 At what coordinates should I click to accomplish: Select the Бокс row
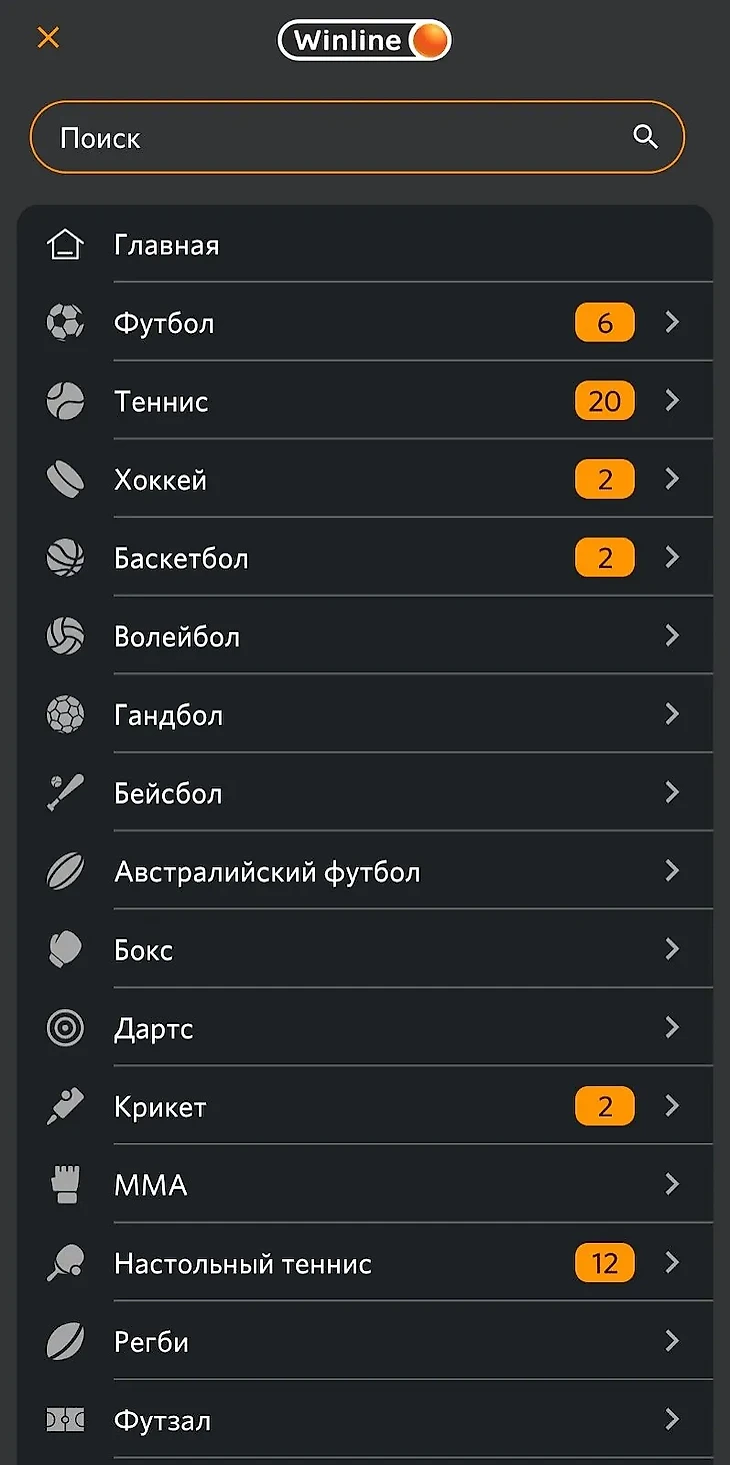(x=144, y=950)
